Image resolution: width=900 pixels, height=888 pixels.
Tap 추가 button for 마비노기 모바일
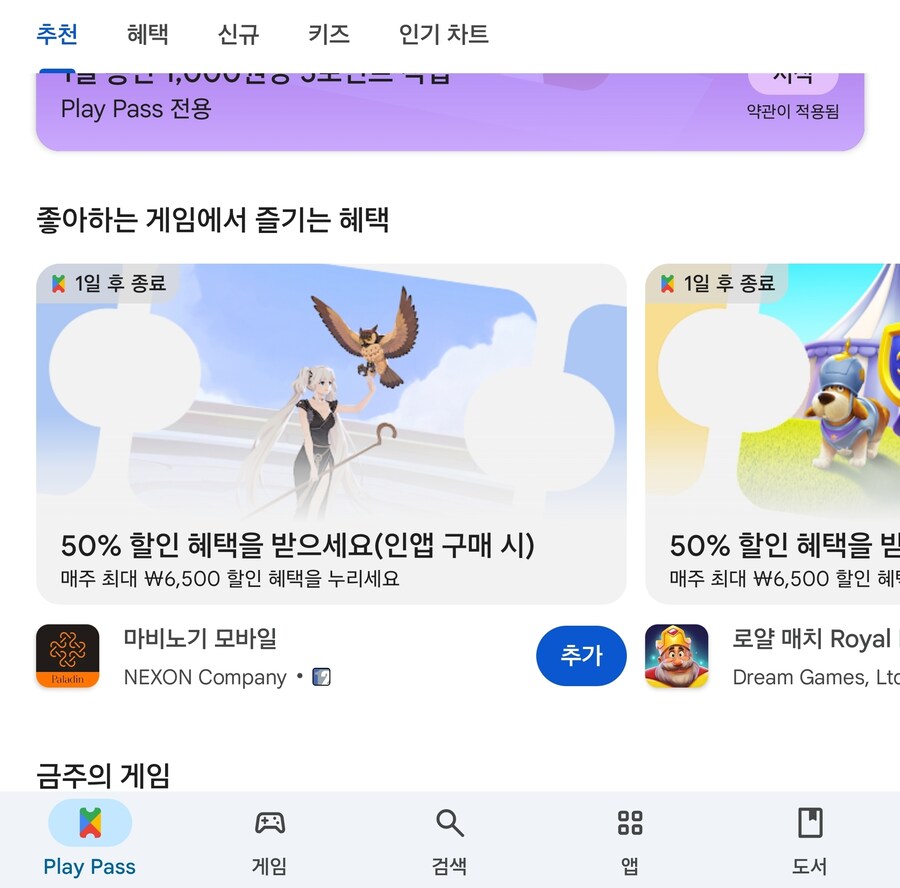point(581,656)
